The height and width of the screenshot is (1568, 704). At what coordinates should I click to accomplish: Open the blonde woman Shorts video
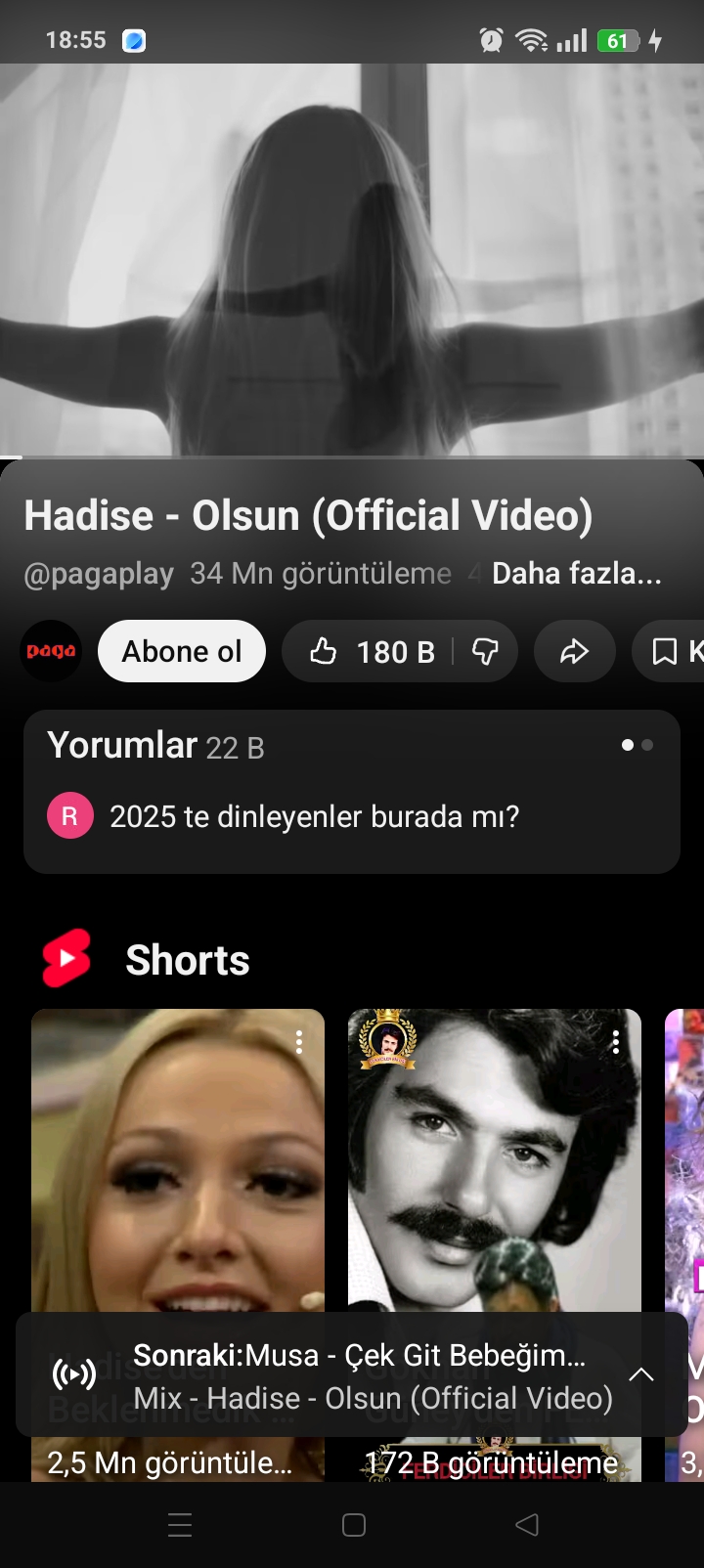point(178,1173)
